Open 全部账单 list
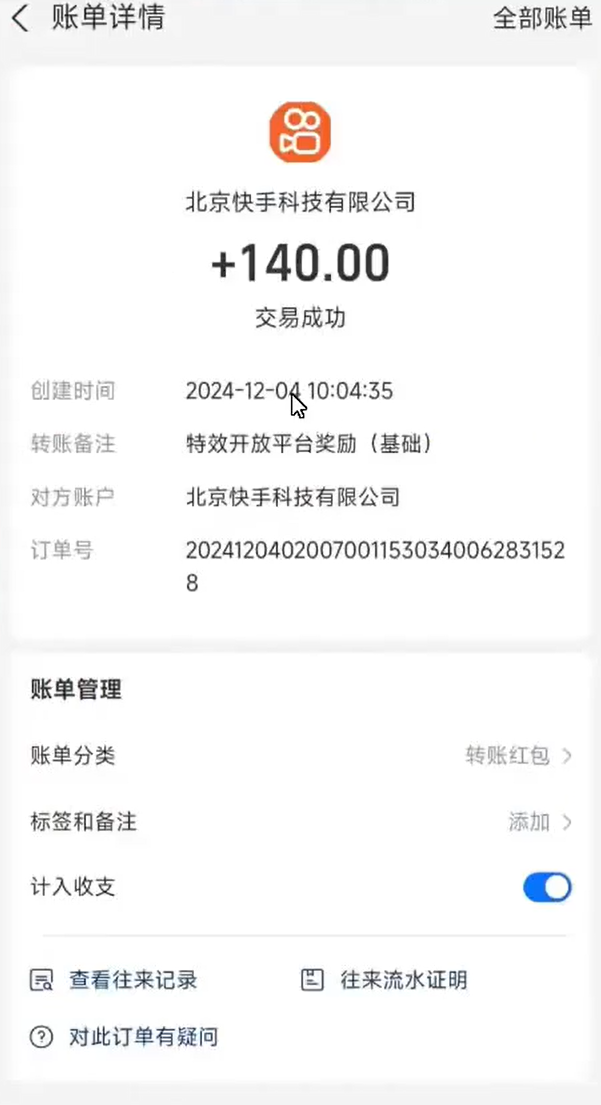The image size is (601, 1105). click(x=542, y=18)
